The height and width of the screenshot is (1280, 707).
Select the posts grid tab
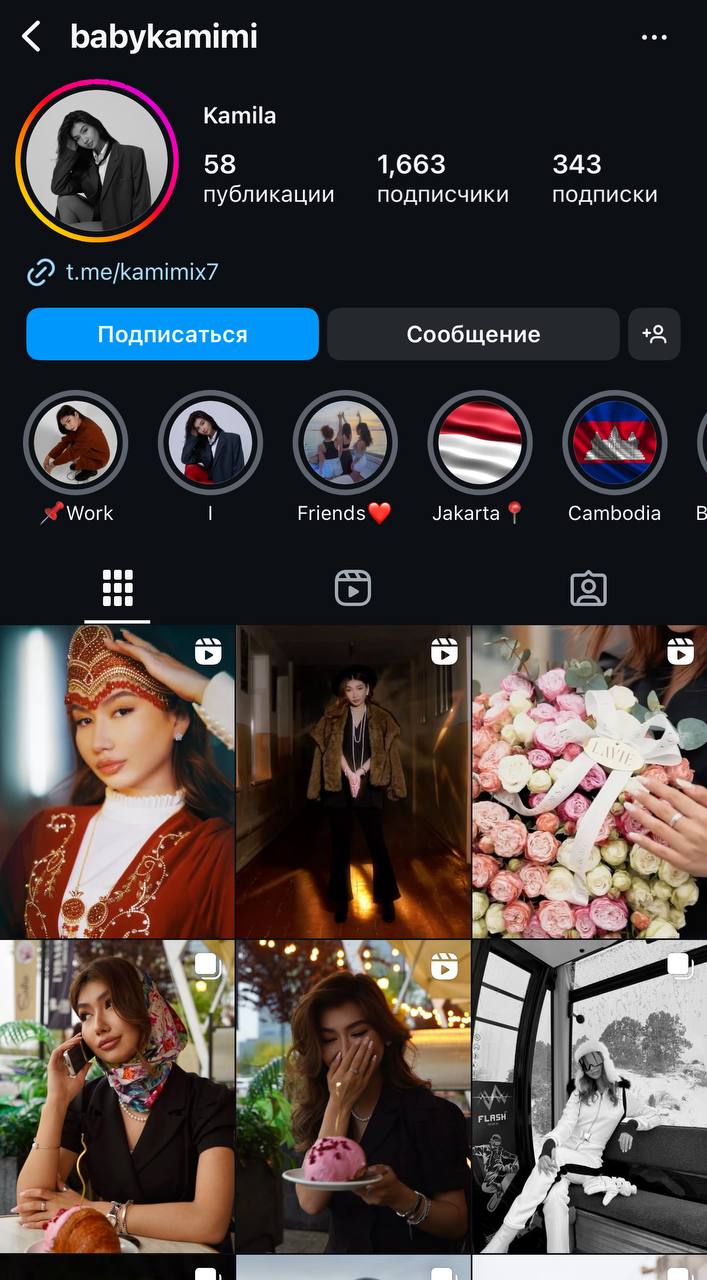pyautogui.click(x=117, y=588)
